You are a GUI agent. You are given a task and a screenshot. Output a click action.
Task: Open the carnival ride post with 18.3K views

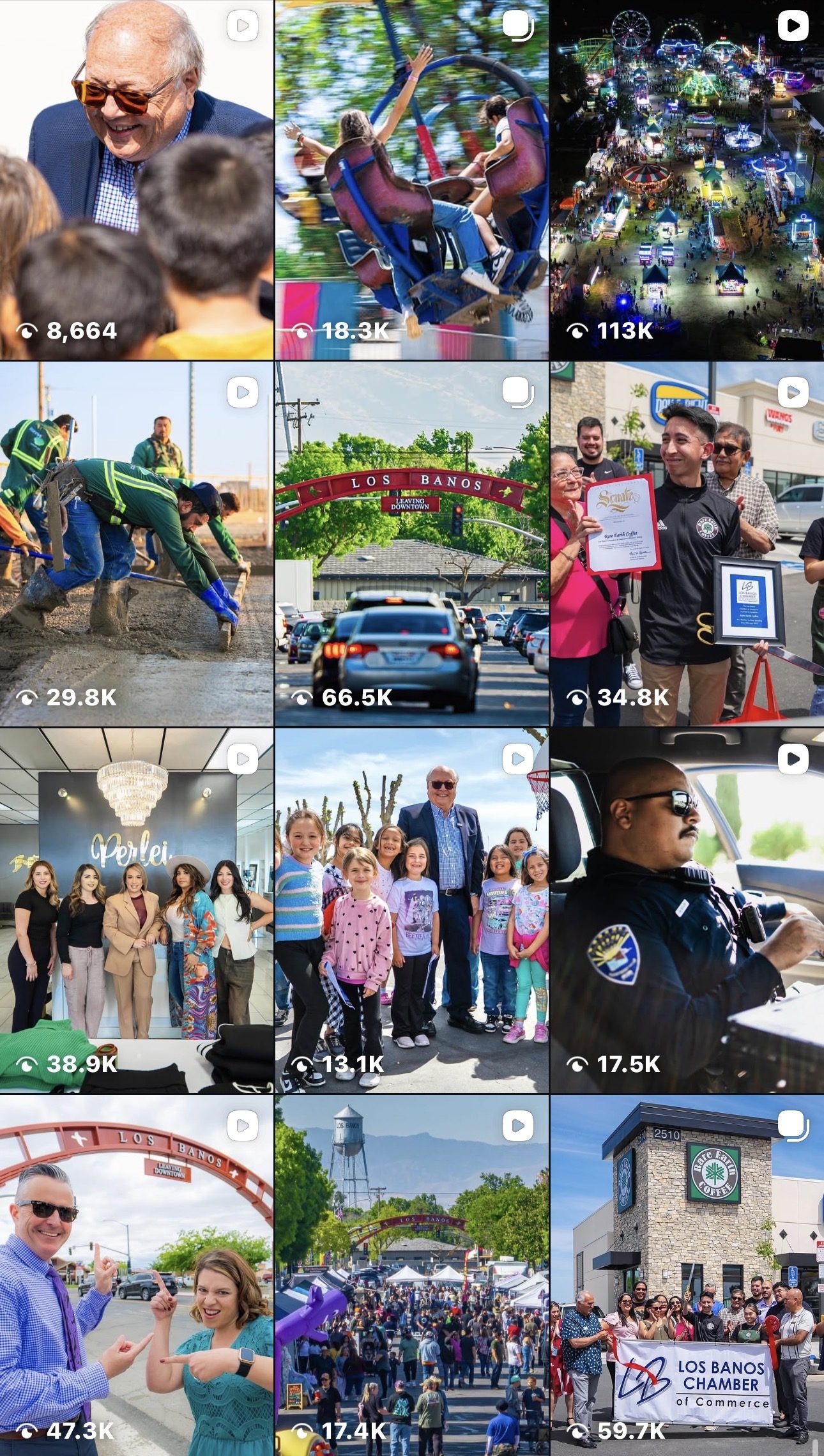click(x=412, y=180)
